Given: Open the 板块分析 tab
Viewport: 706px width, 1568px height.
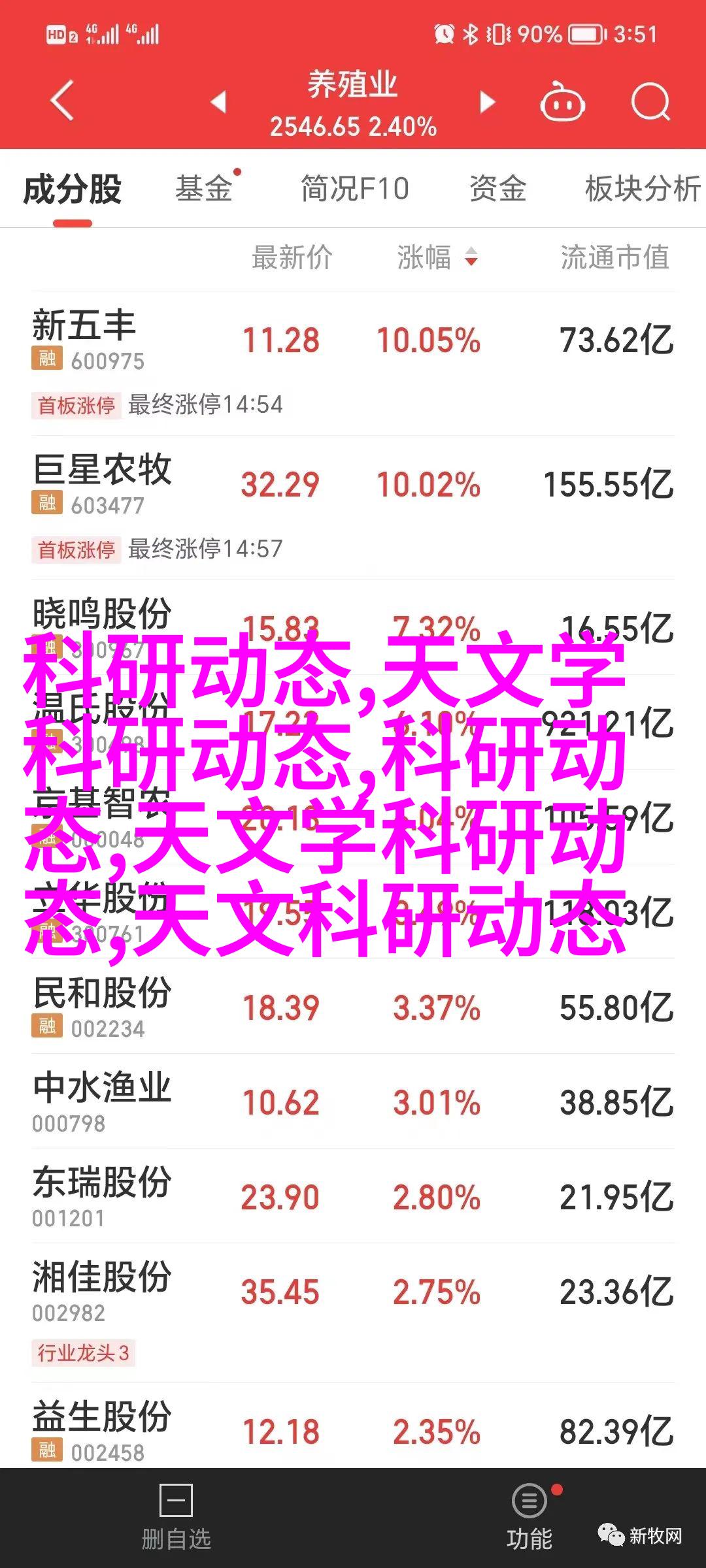Looking at the screenshot, I should click(x=643, y=189).
